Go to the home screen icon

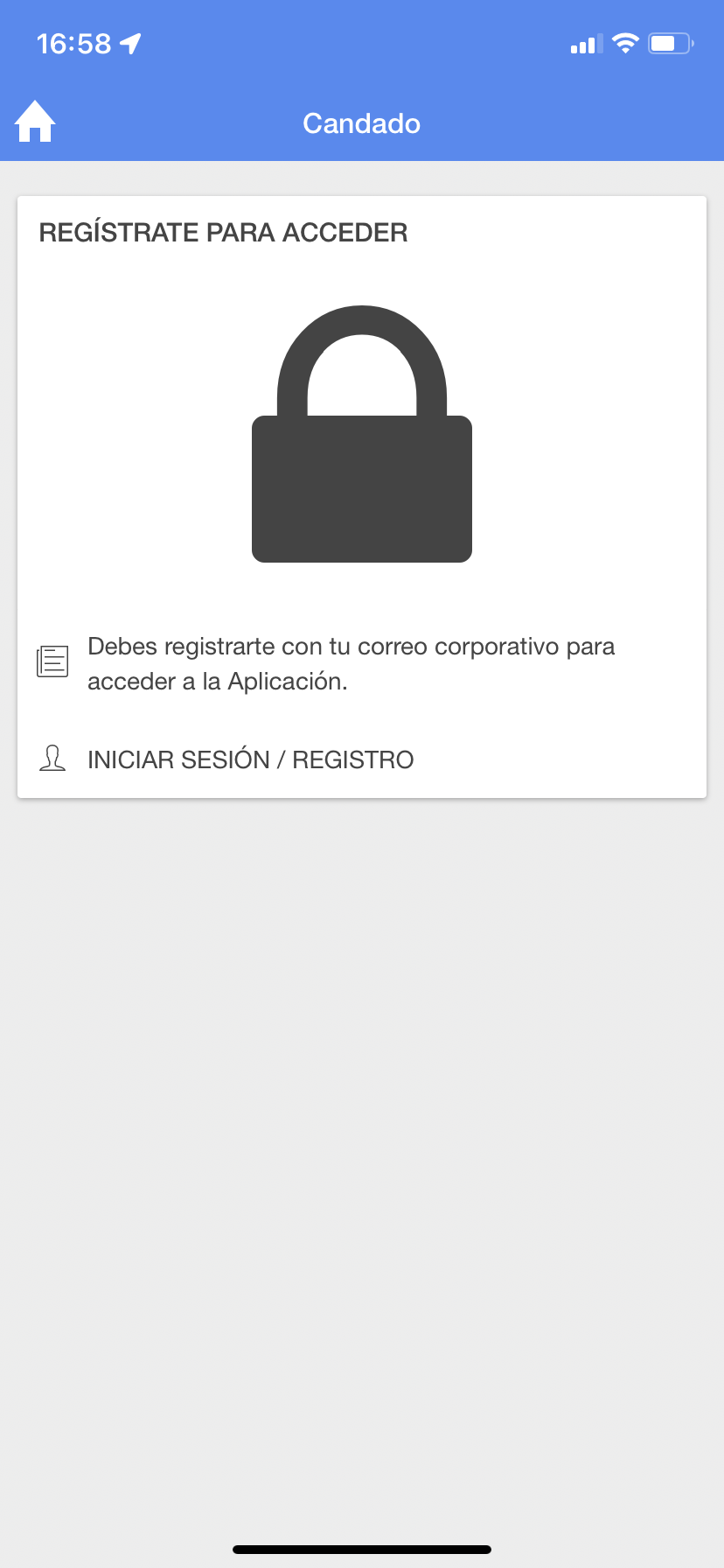(x=35, y=122)
